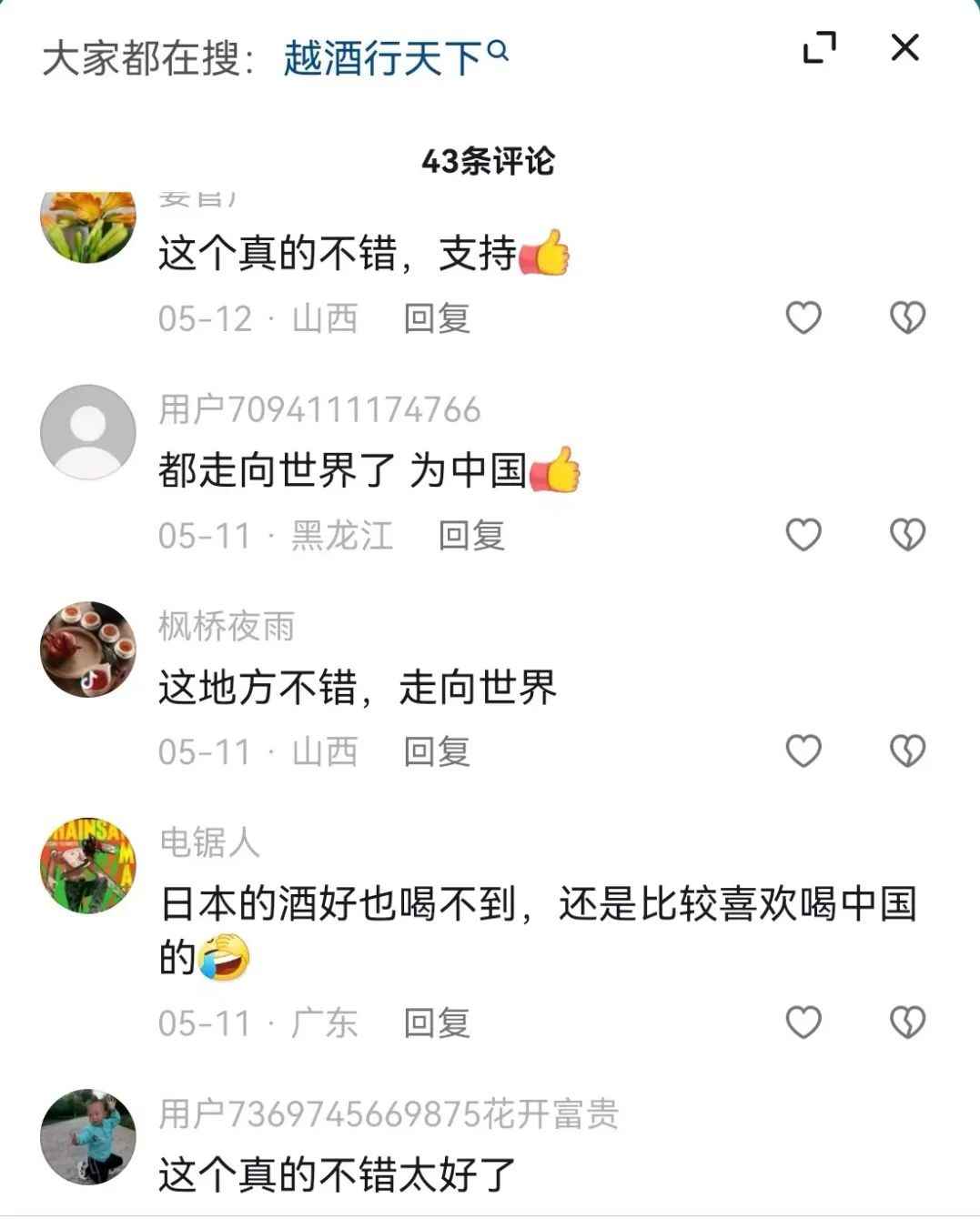Reply to 枫桥夜雨's comment

[437, 752]
